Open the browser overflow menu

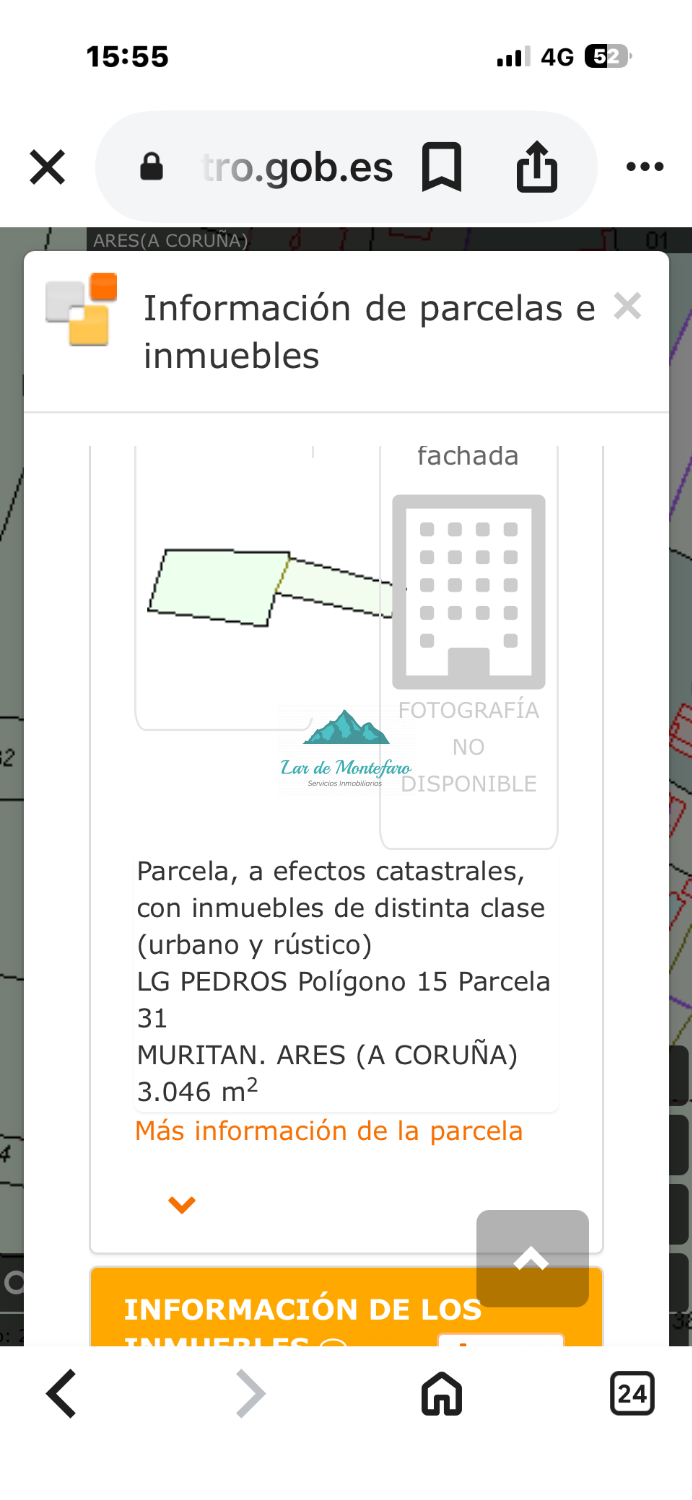click(x=644, y=167)
